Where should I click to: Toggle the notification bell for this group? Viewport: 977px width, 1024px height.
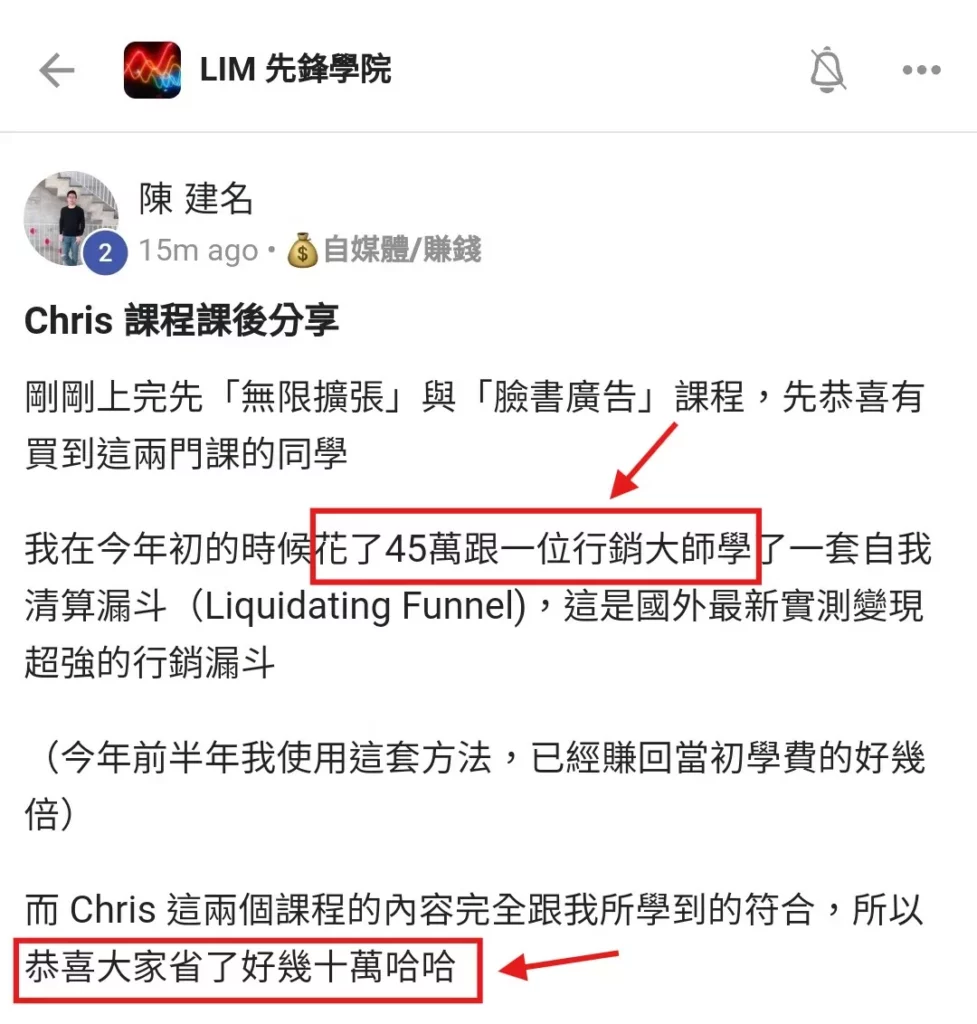(x=826, y=70)
